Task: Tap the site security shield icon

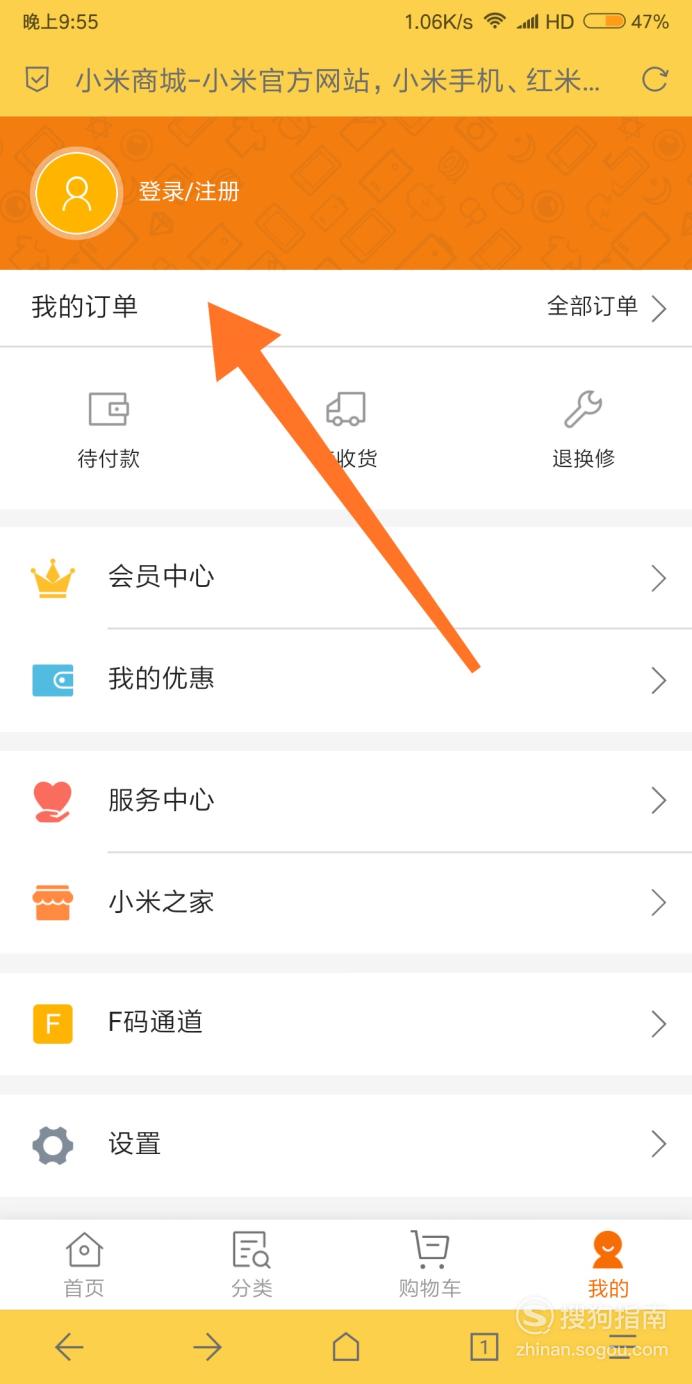Action: click(37, 80)
